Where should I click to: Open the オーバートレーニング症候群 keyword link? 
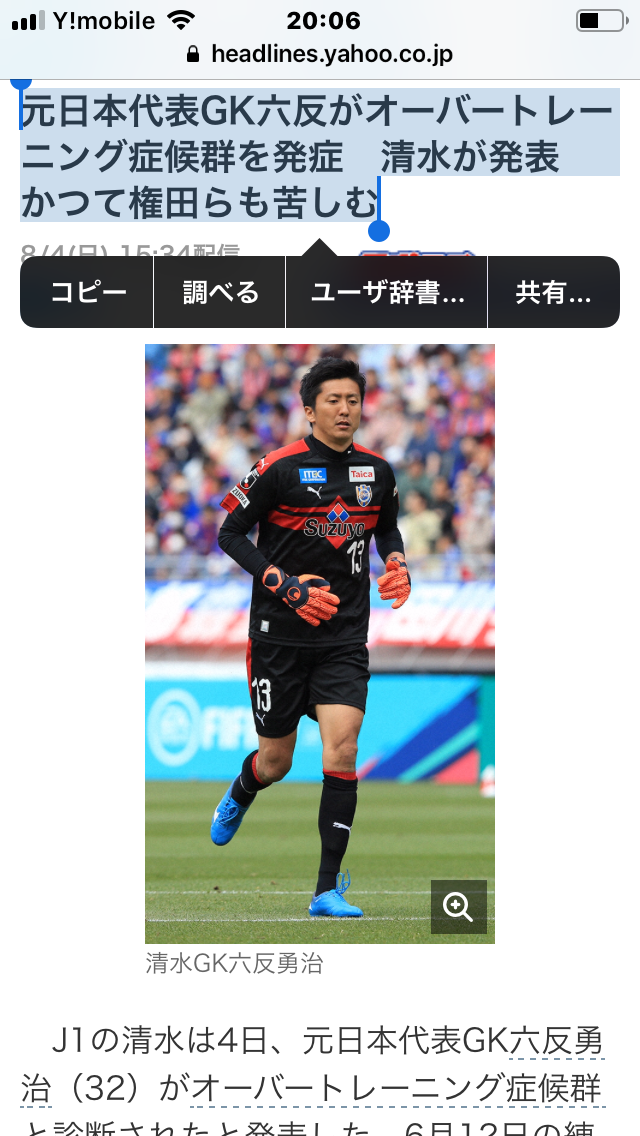[396, 1088]
